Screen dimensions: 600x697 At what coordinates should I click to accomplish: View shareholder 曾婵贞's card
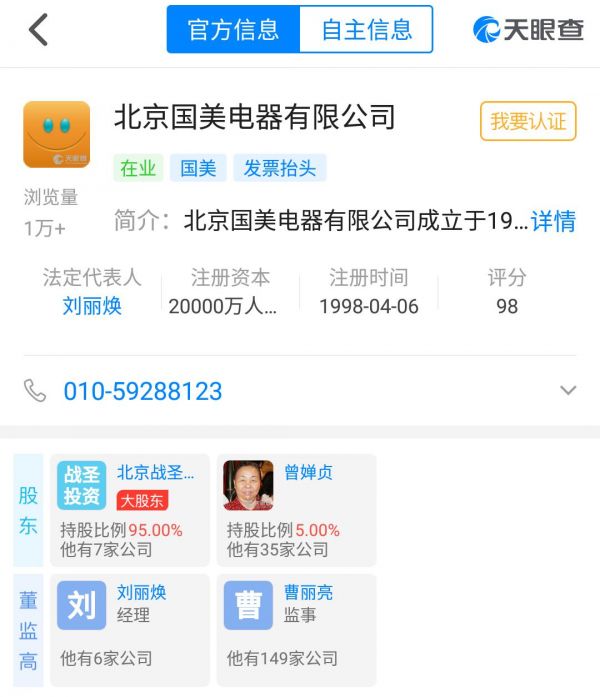(x=296, y=510)
